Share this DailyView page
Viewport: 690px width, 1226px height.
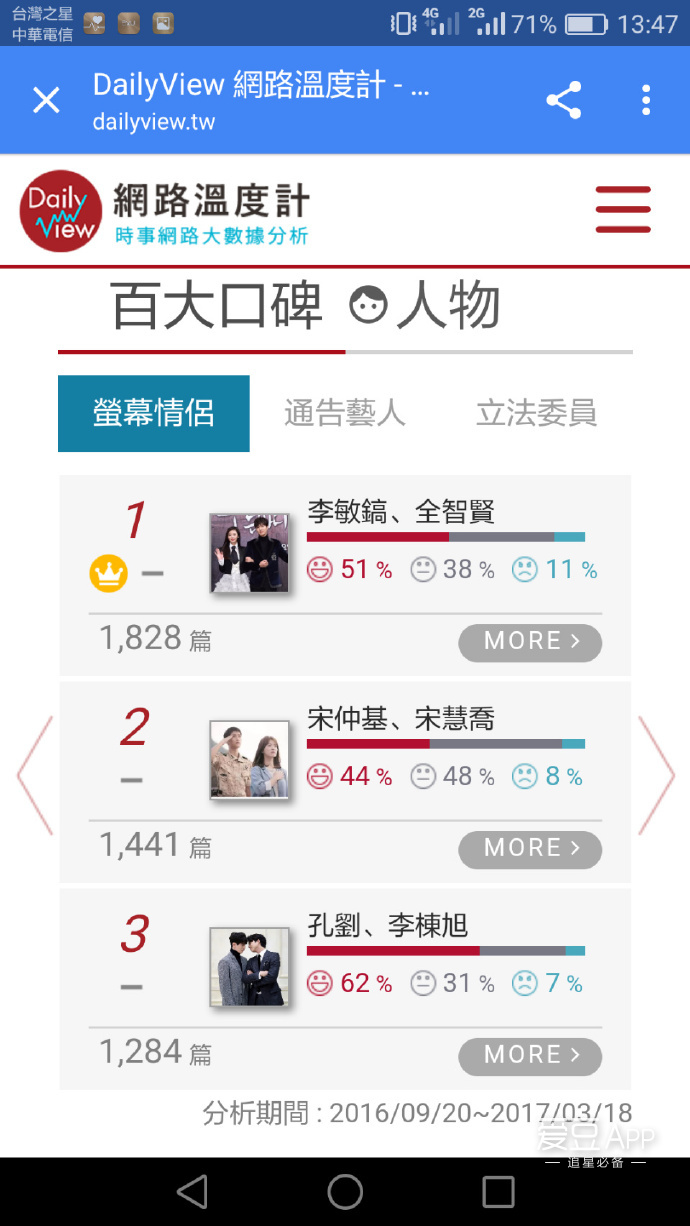(x=564, y=100)
